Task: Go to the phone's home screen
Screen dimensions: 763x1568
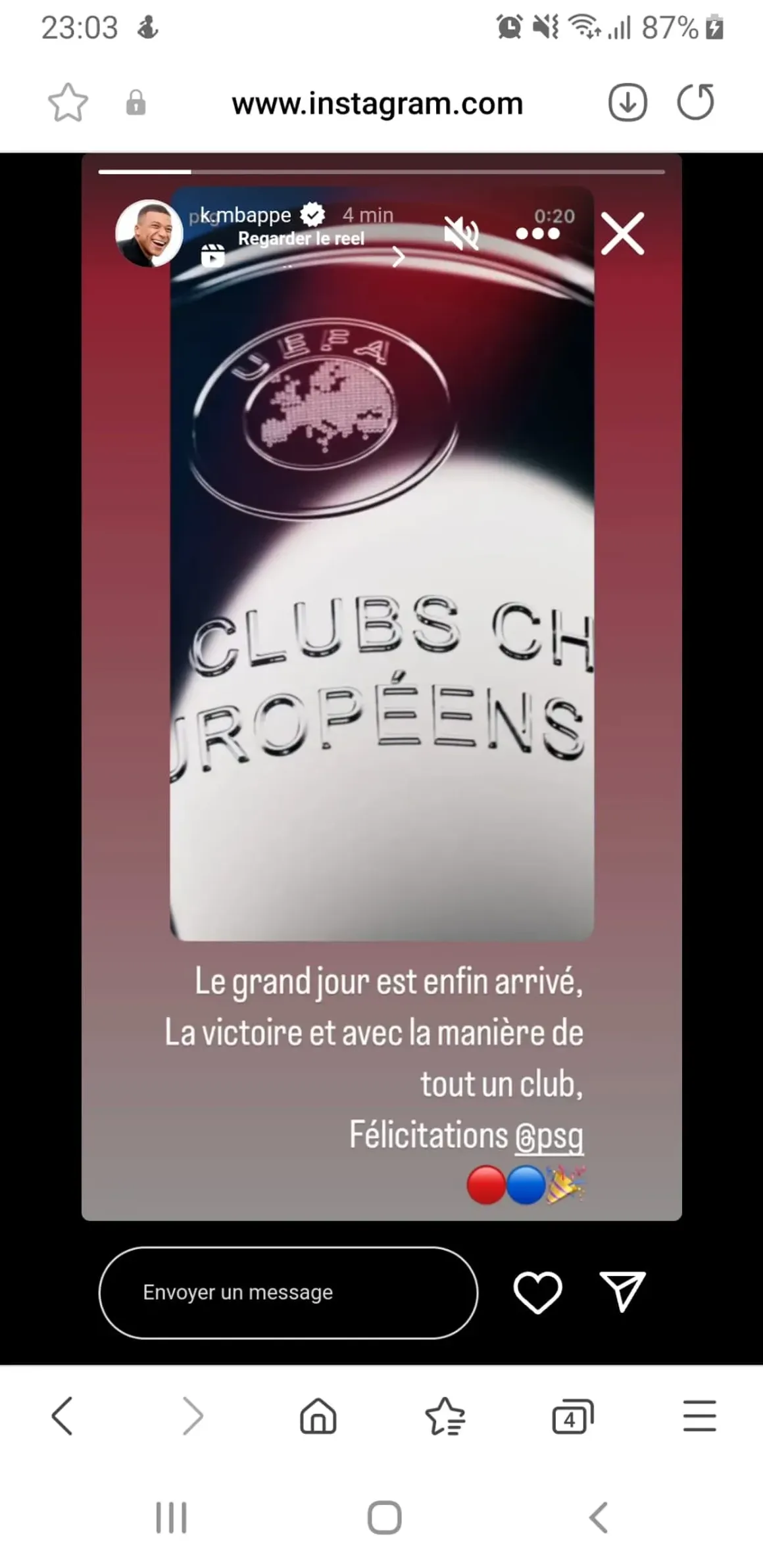Action: [x=384, y=1517]
